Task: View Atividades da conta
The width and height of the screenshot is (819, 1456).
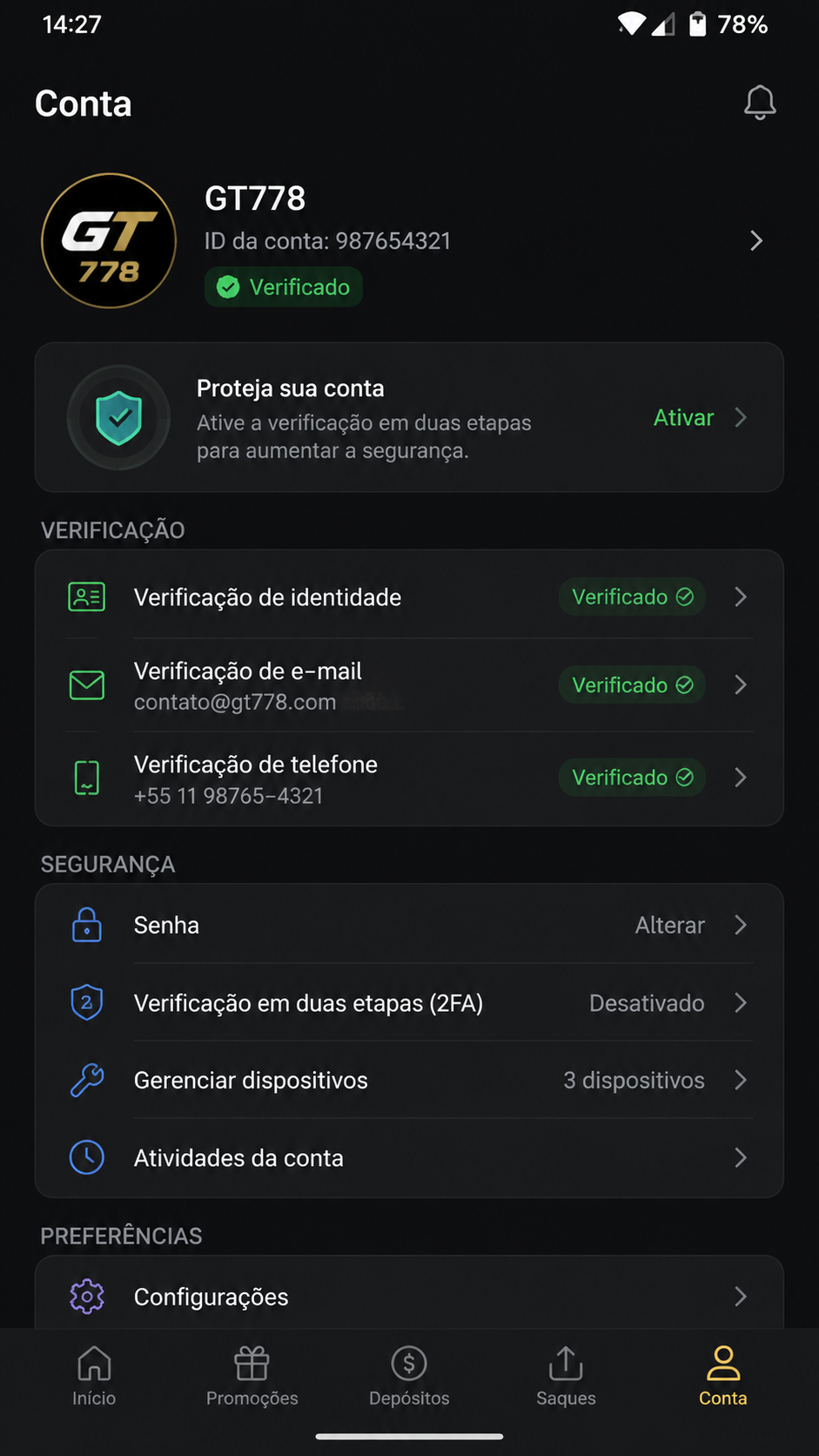Action: [409, 1158]
